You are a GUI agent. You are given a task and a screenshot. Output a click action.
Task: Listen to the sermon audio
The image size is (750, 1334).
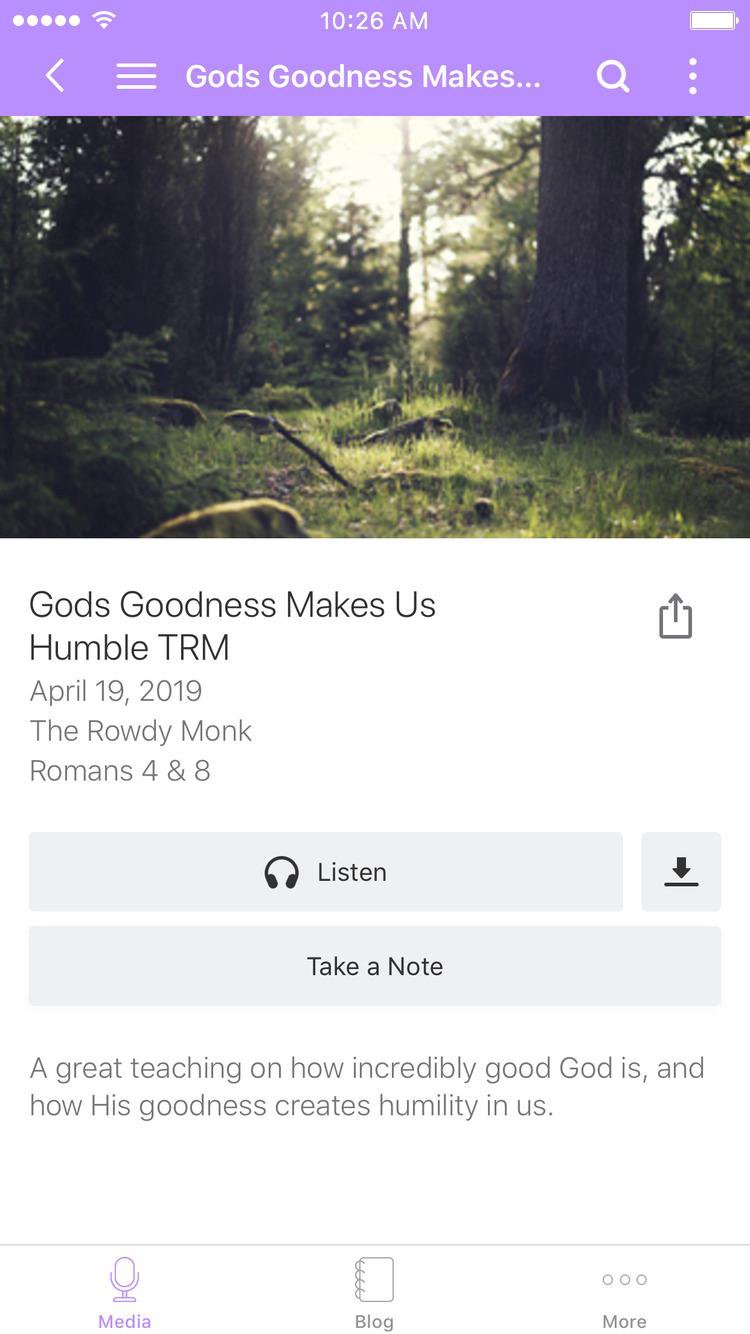[325, 872]
